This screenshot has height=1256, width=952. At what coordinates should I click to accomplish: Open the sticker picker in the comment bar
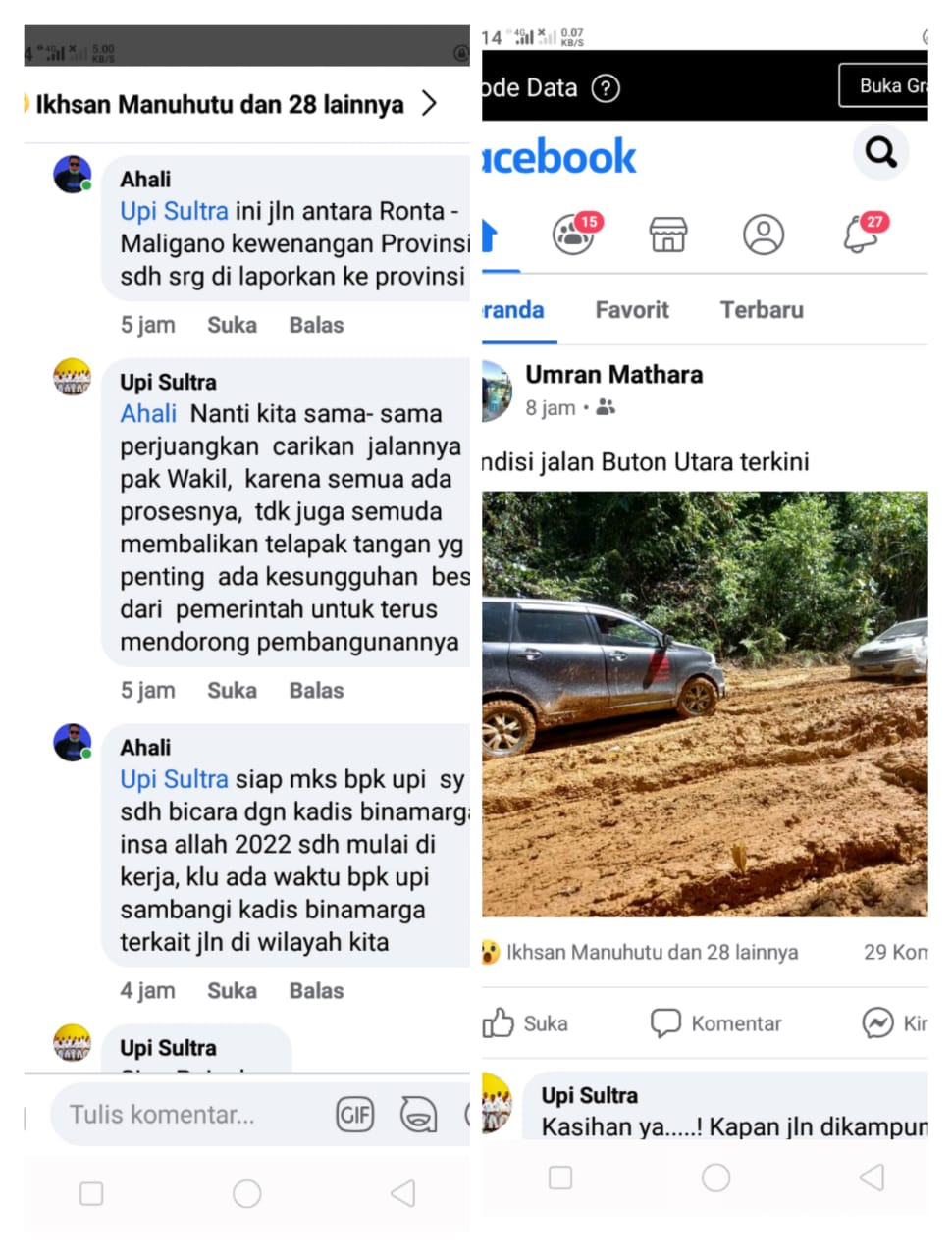click(x=420, y=1114)
